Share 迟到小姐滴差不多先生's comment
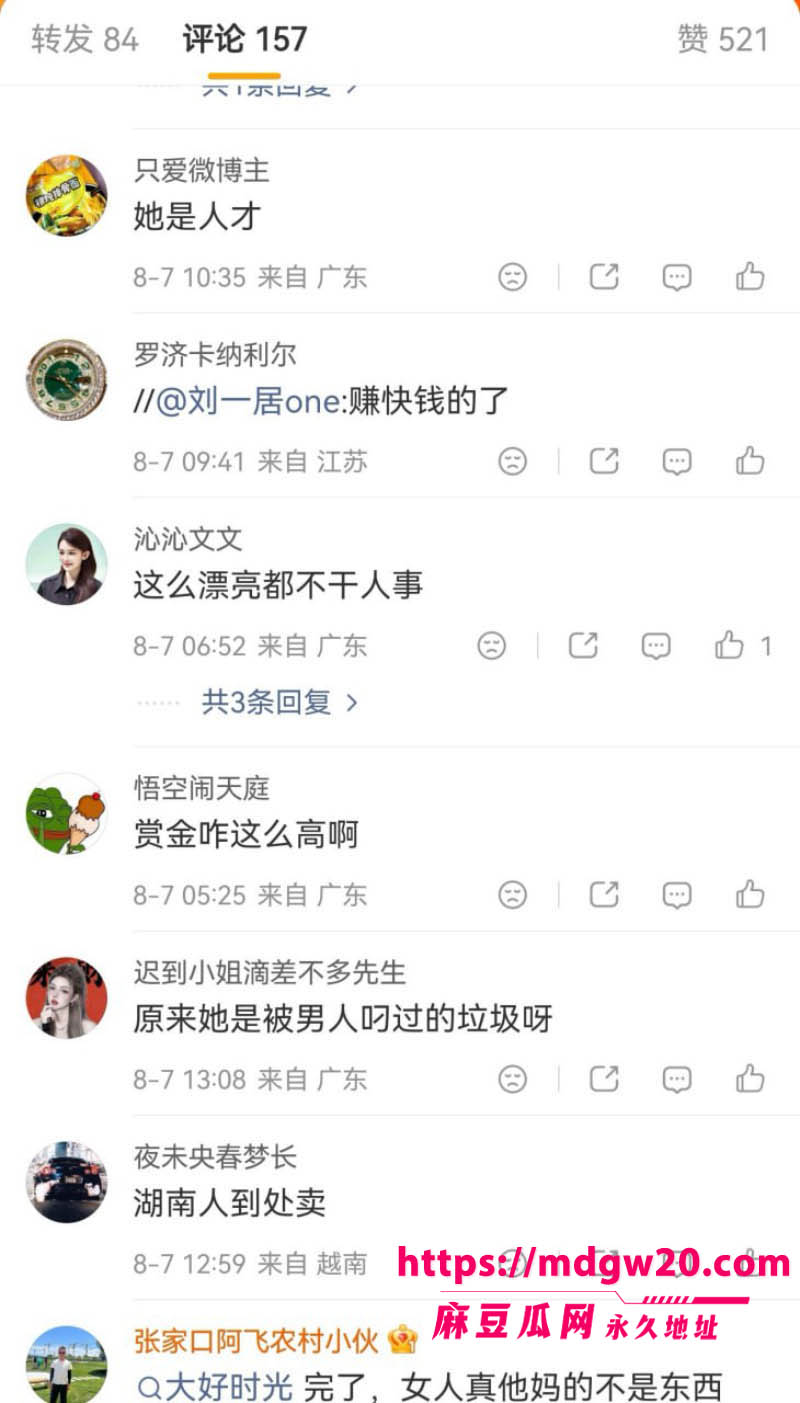Viewport: 800px width, 1403px height. [x=604, y=1079]
